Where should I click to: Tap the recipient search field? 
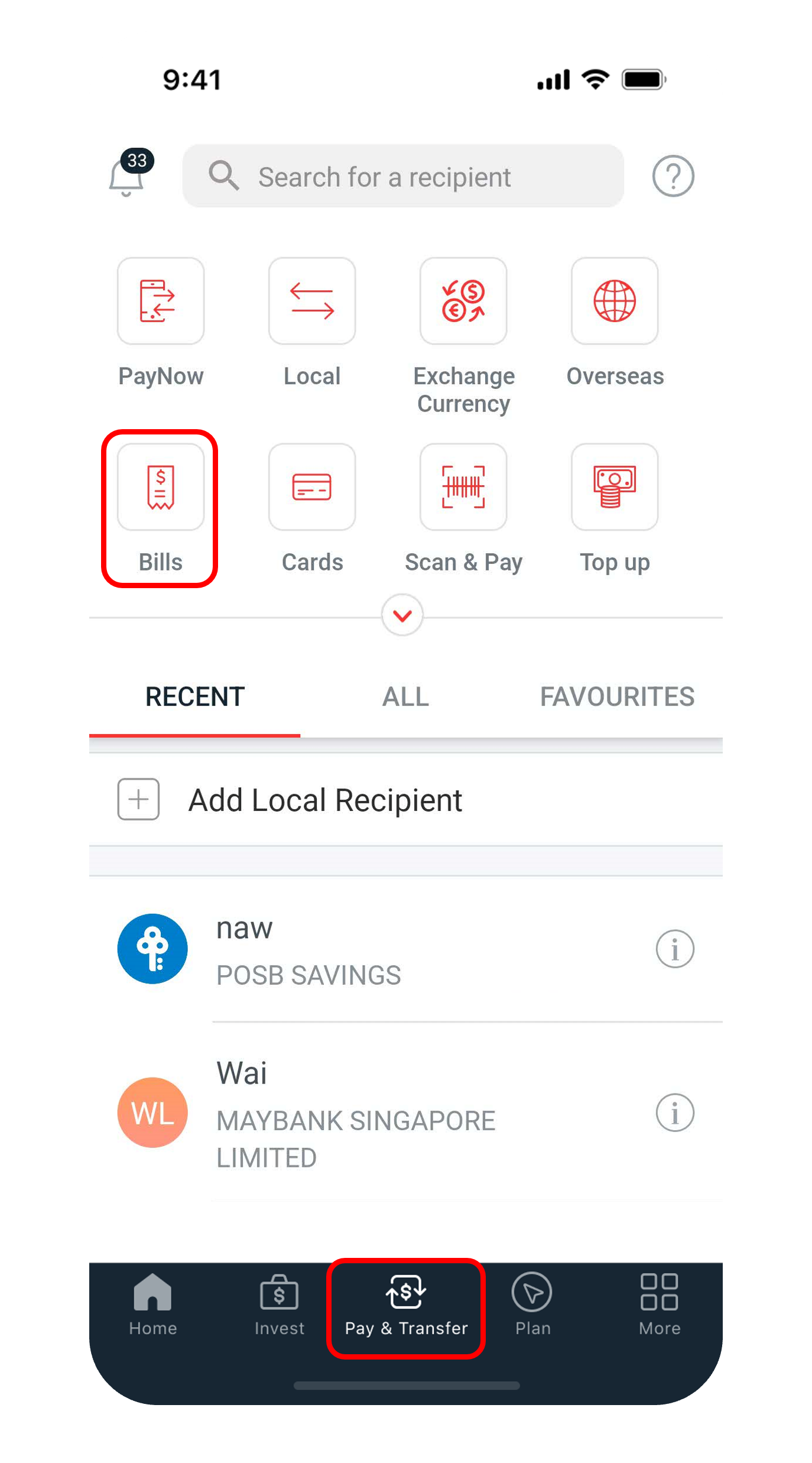[403, 177]
